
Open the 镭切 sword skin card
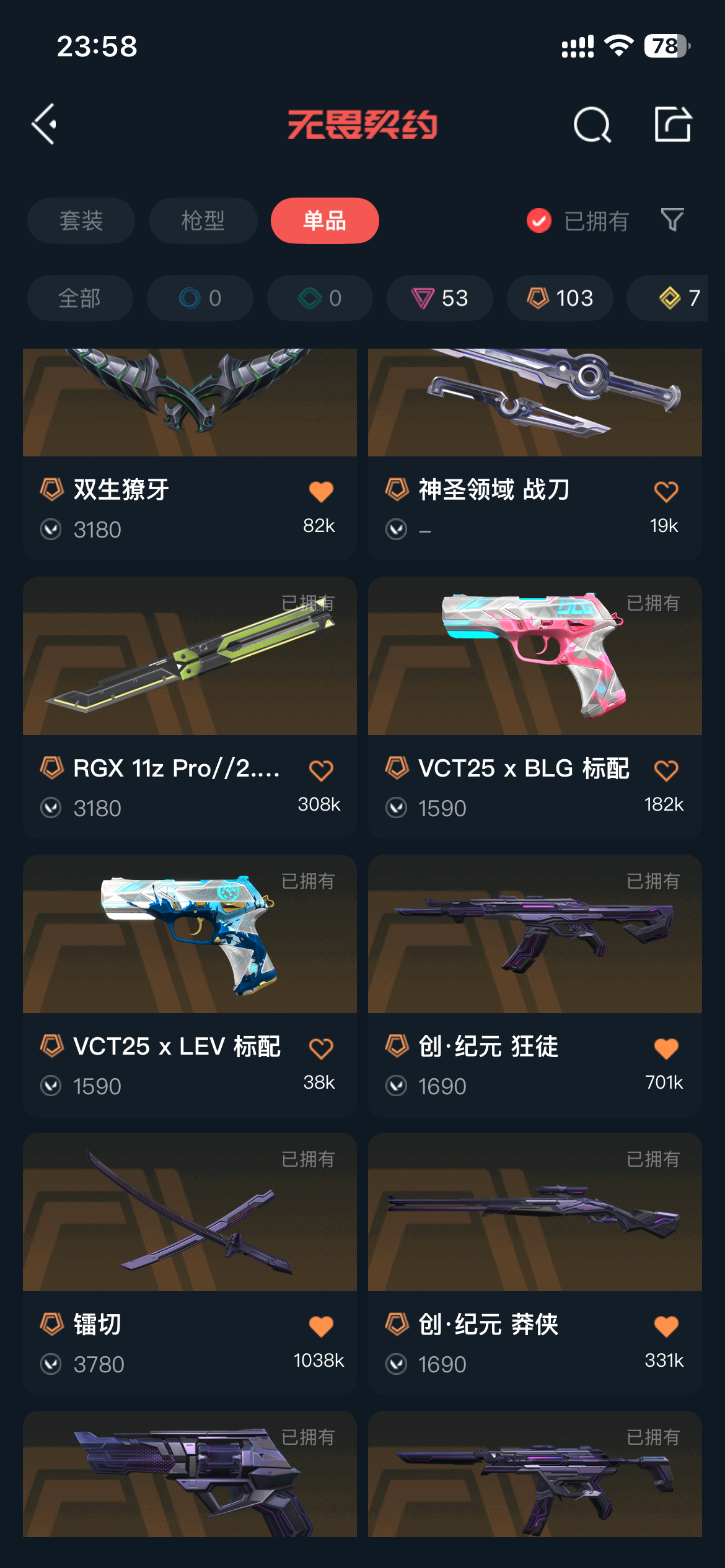190,1264
